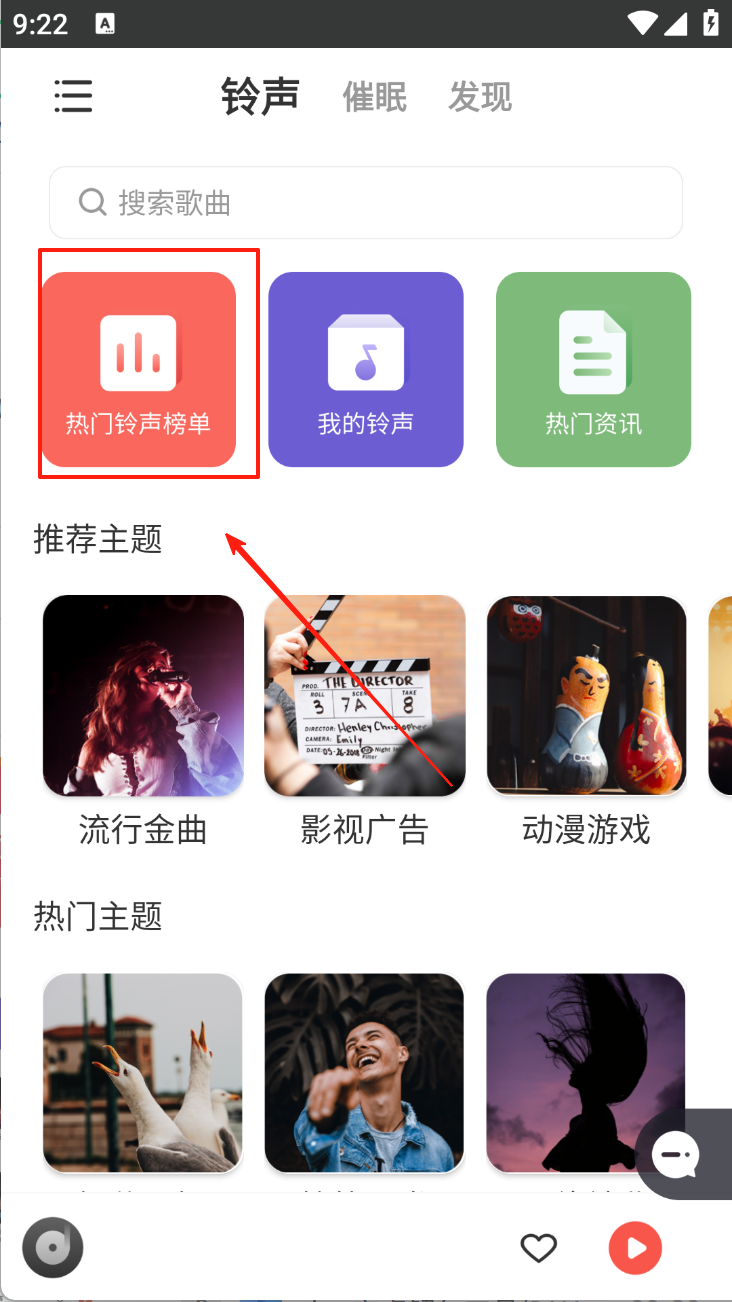
Task: Open the 影视广告 theme
Action: 365,696
